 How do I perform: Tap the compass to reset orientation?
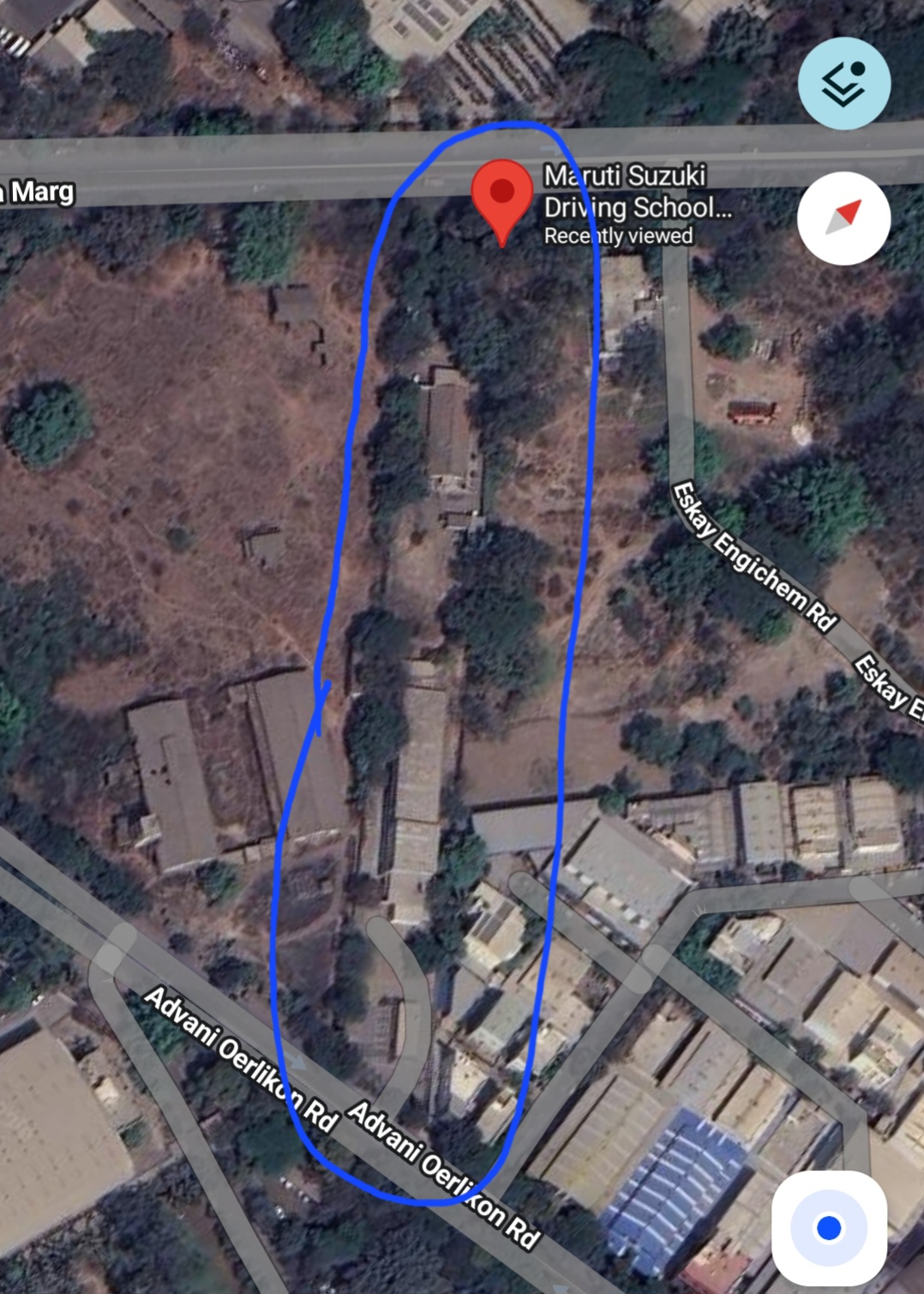click(843, 218)
